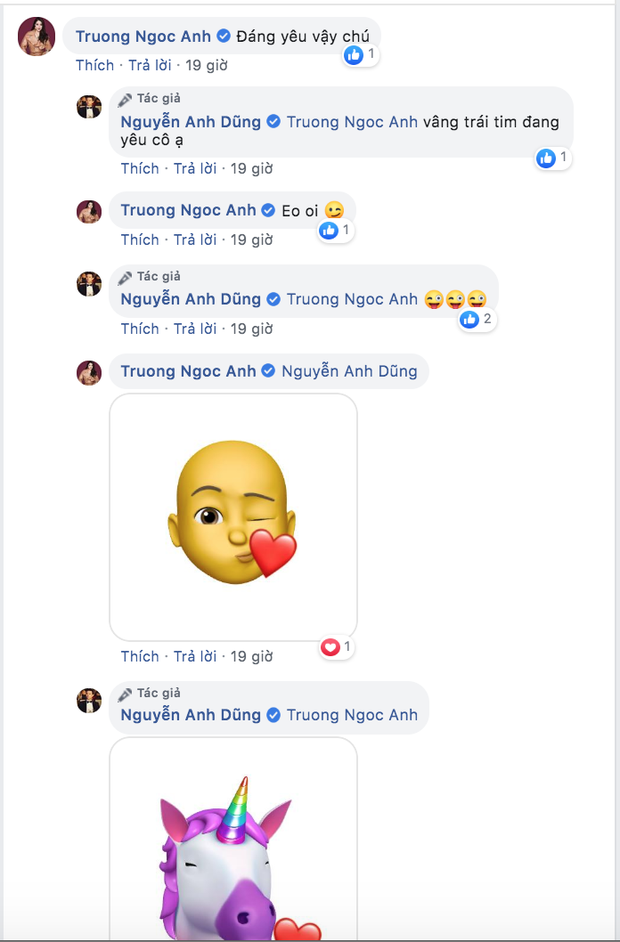Image resolution: width=620 pixels, height=942 pixels.
Task: Tap Thích under the "Eo ơi" comment
Action: 140,240
